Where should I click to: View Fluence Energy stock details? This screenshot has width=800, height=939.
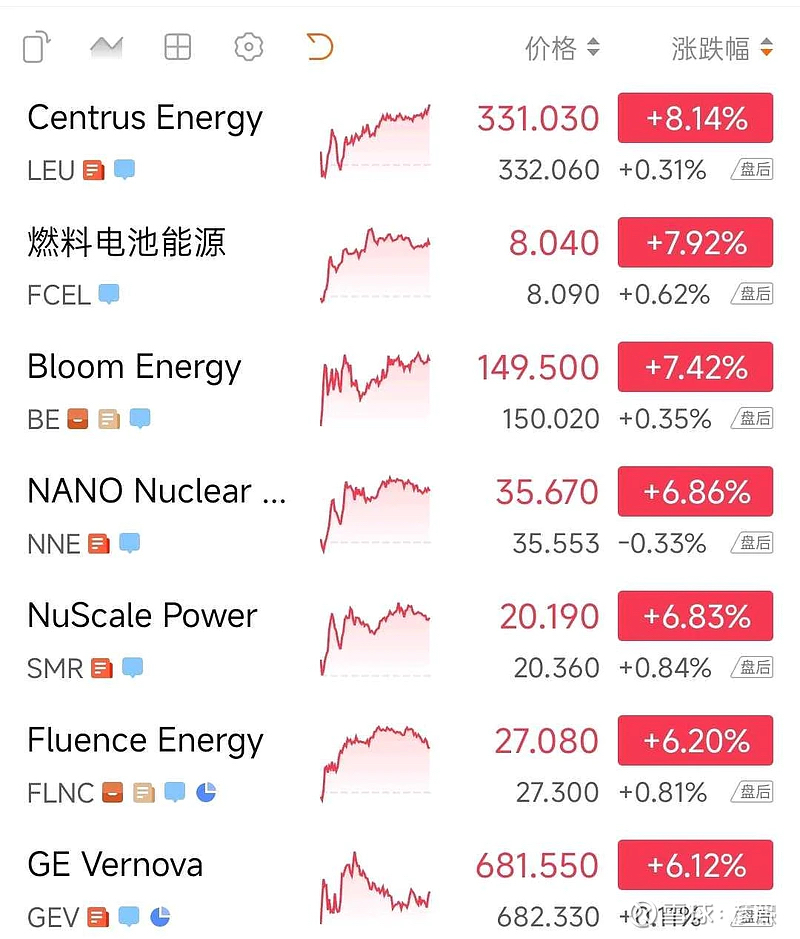[x=146, y=741]
